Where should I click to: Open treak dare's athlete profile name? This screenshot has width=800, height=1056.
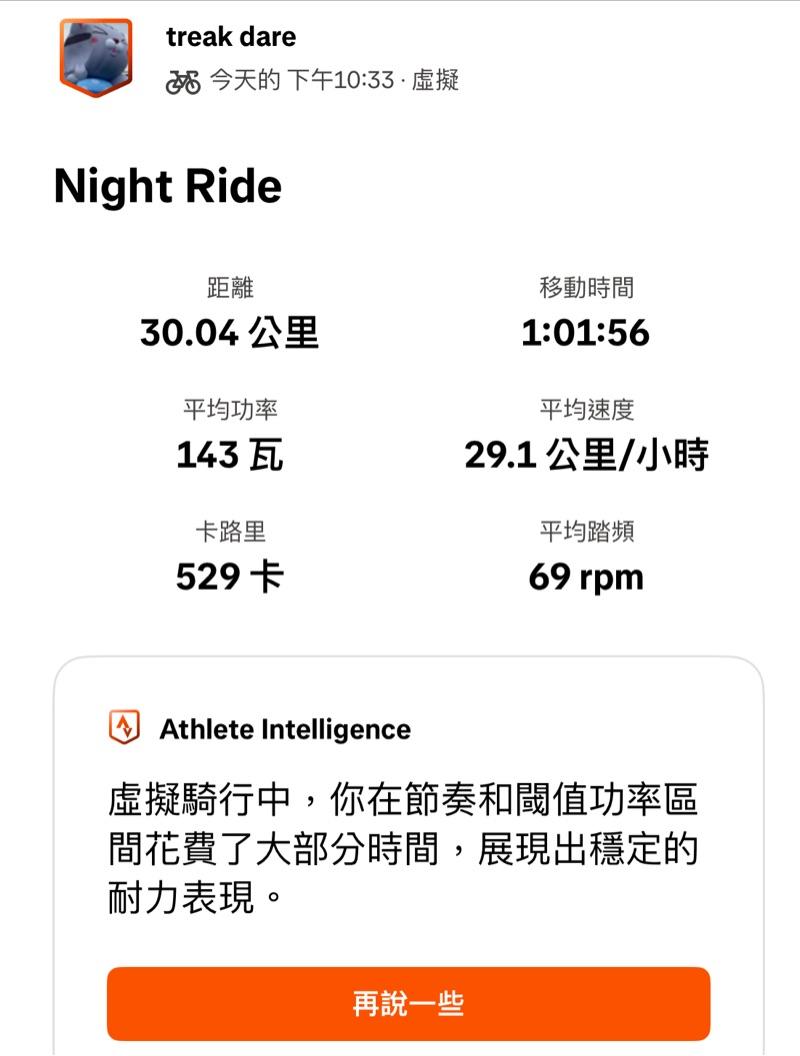[231, 38]
